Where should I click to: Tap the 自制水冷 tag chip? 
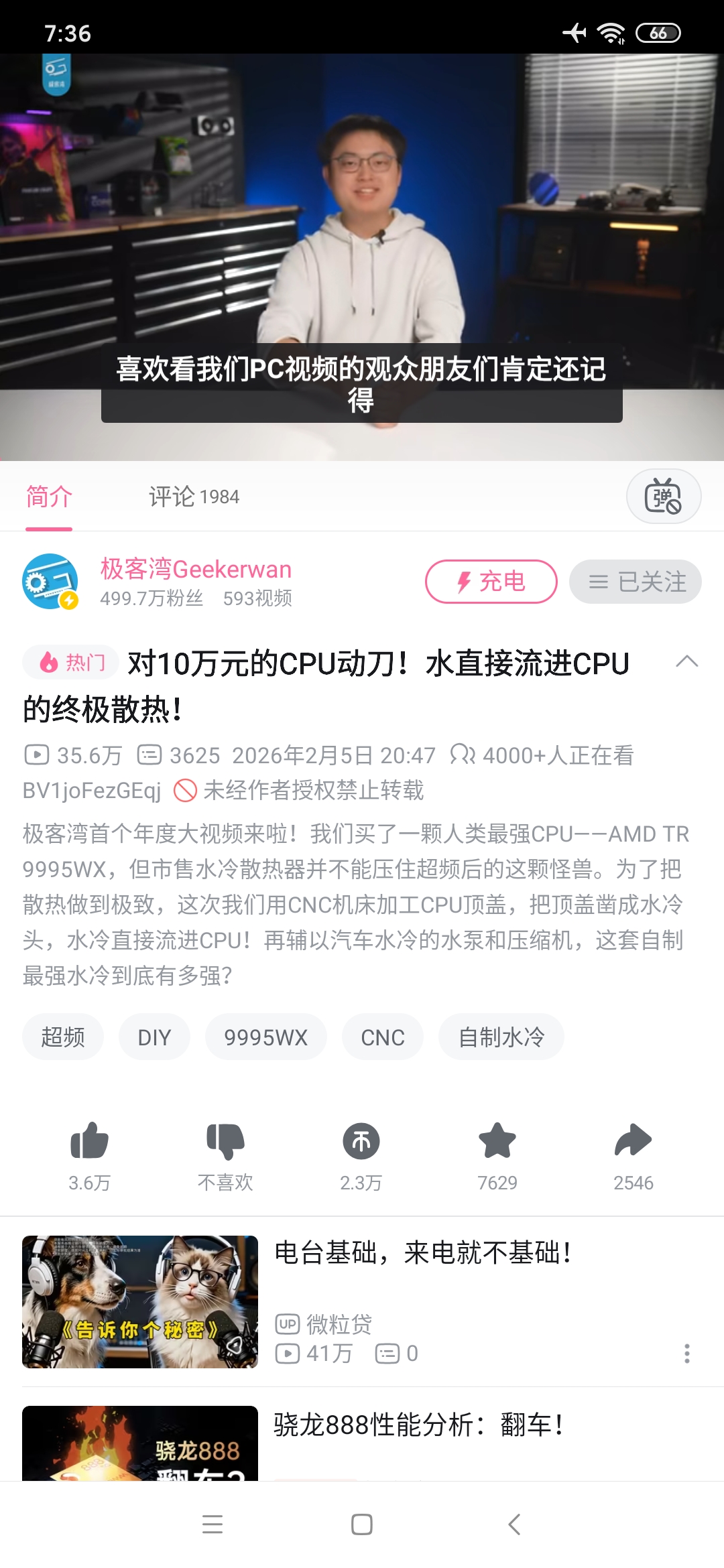[501, 1037]
